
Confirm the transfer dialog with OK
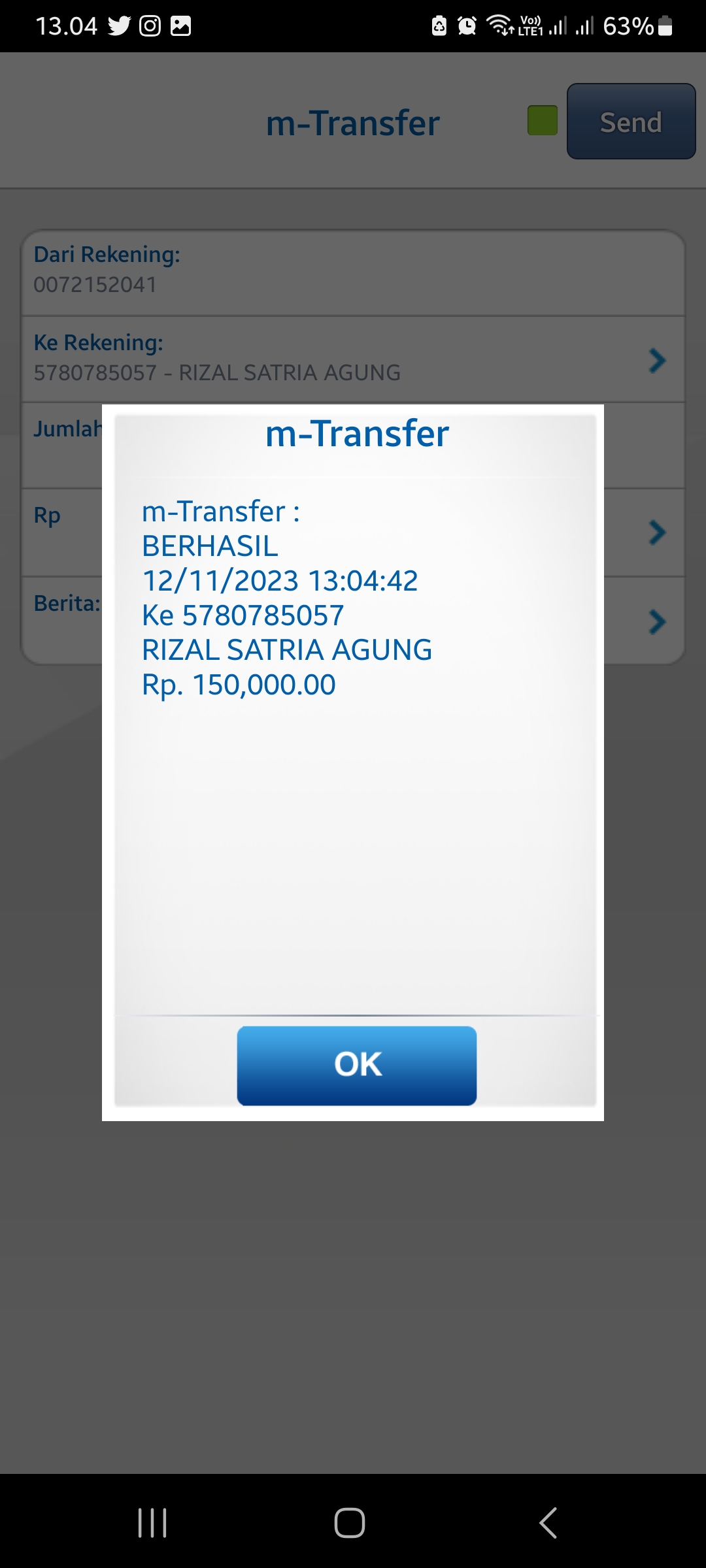pos(356,1065)
